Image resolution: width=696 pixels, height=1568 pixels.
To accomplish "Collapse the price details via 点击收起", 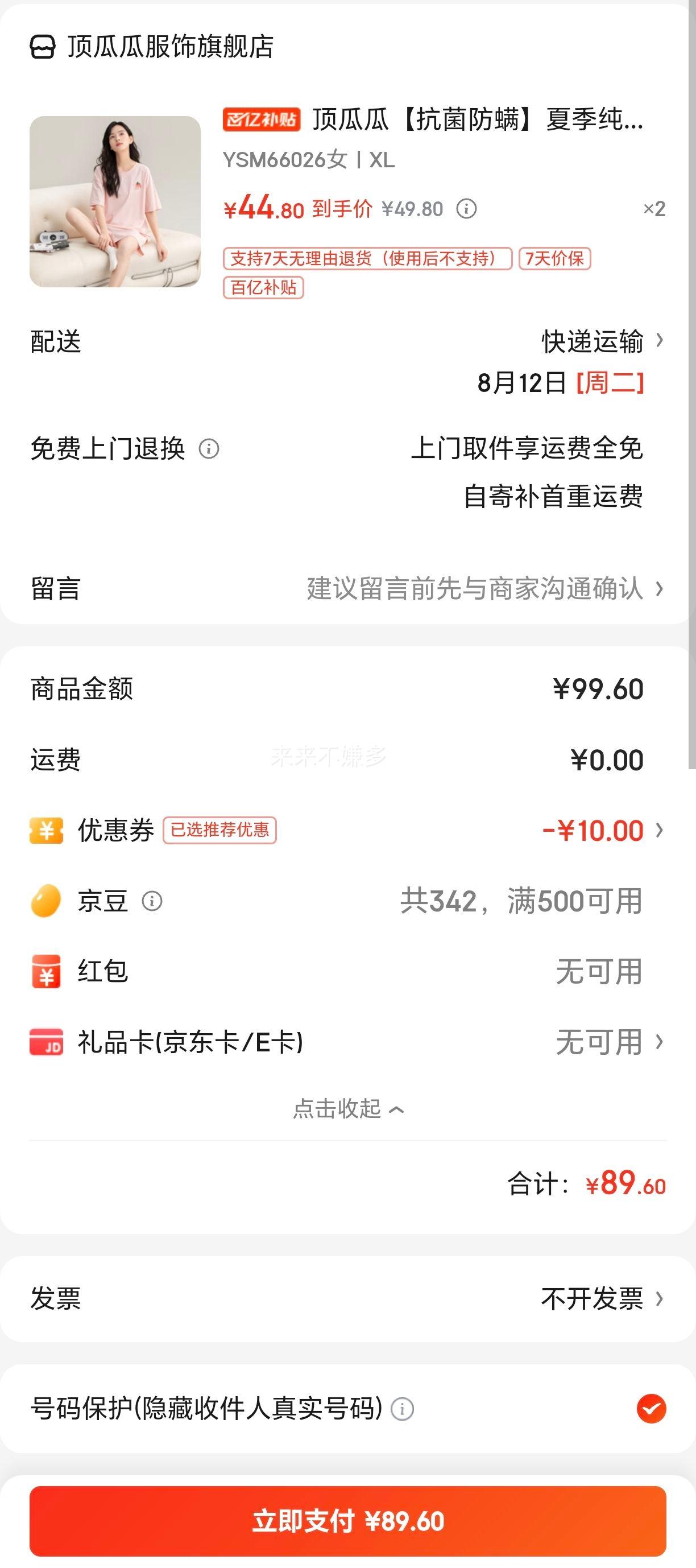I will click(x=348, y=1108).
